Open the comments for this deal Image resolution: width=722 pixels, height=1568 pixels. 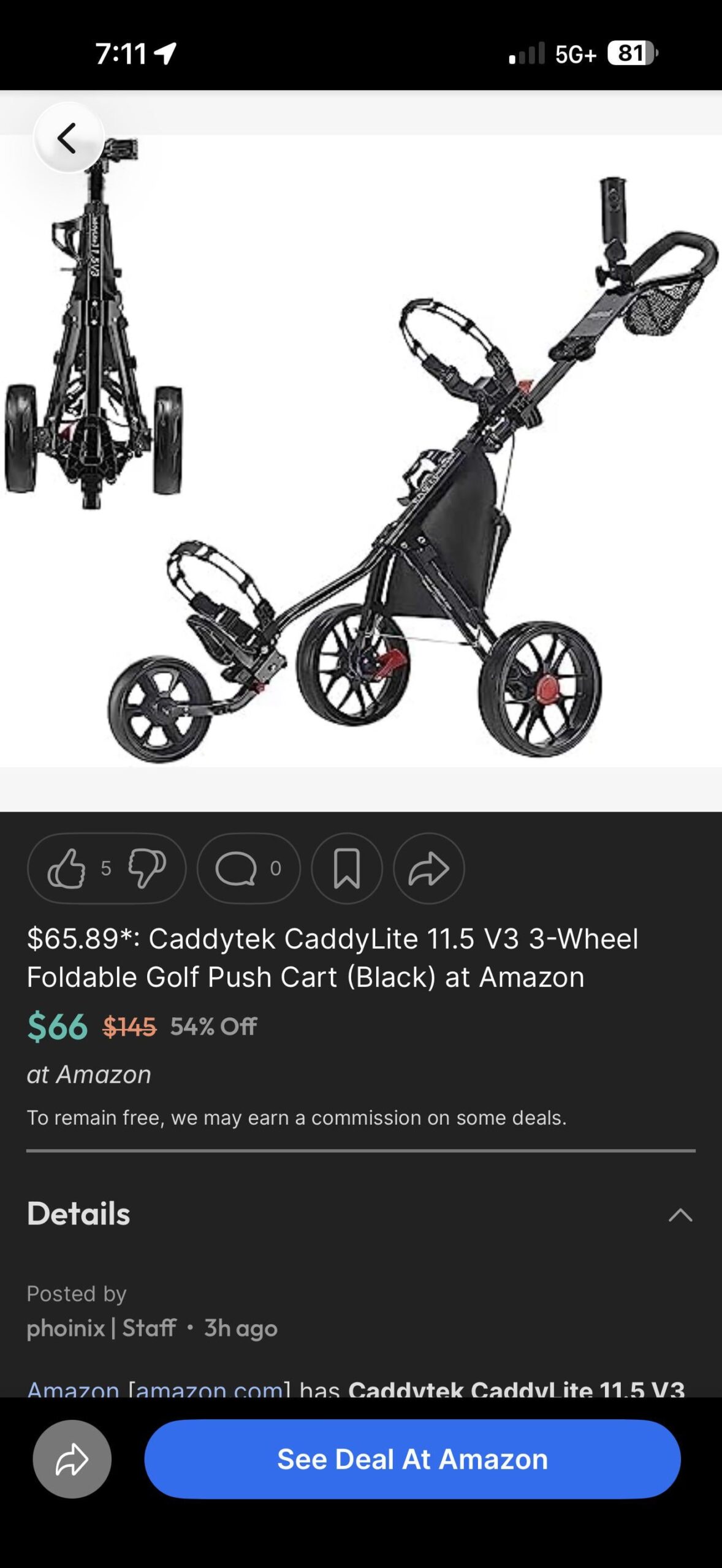pyautogui.click(x=248, y=869)
